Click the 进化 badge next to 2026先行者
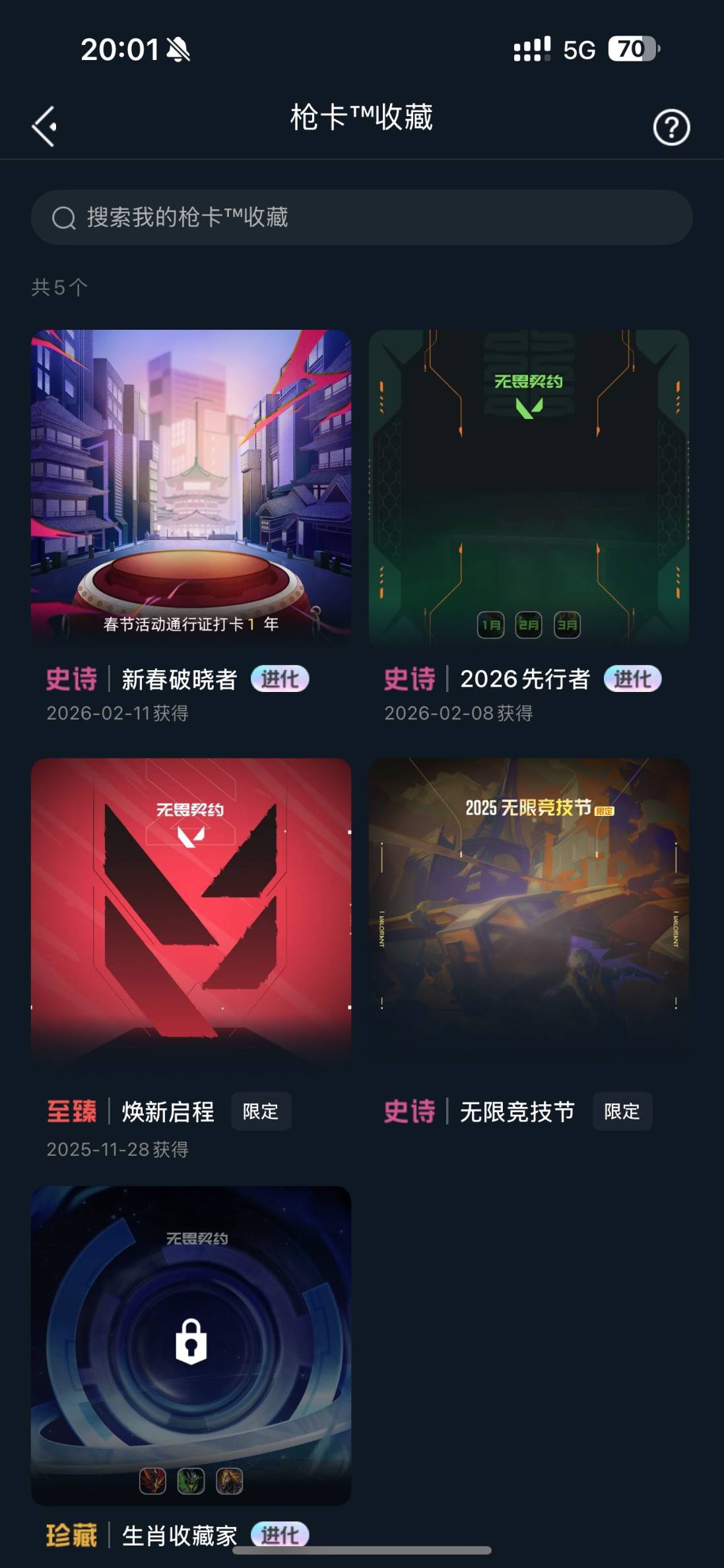The width and height of the screenshot is (724, 1568). 634,677
